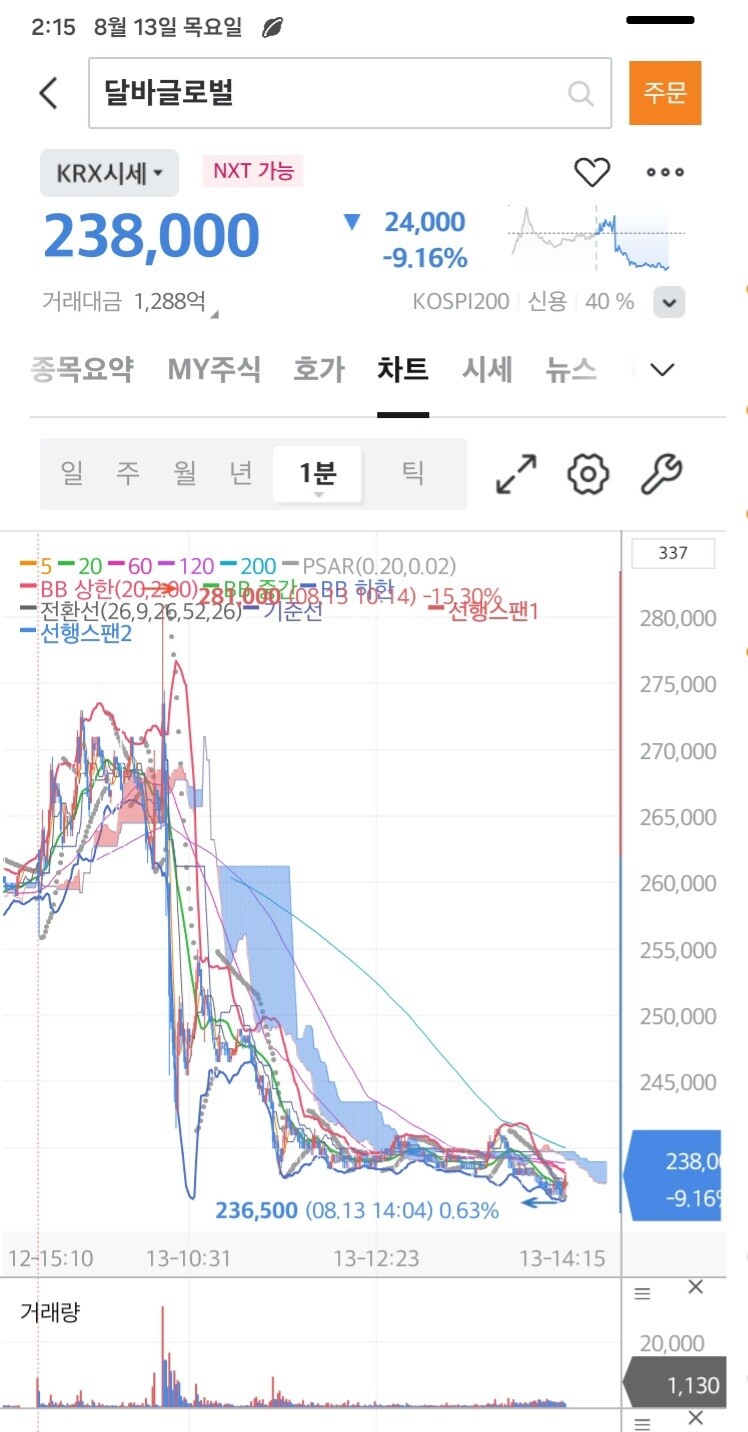Switch to the MY주식 tab

214,370
